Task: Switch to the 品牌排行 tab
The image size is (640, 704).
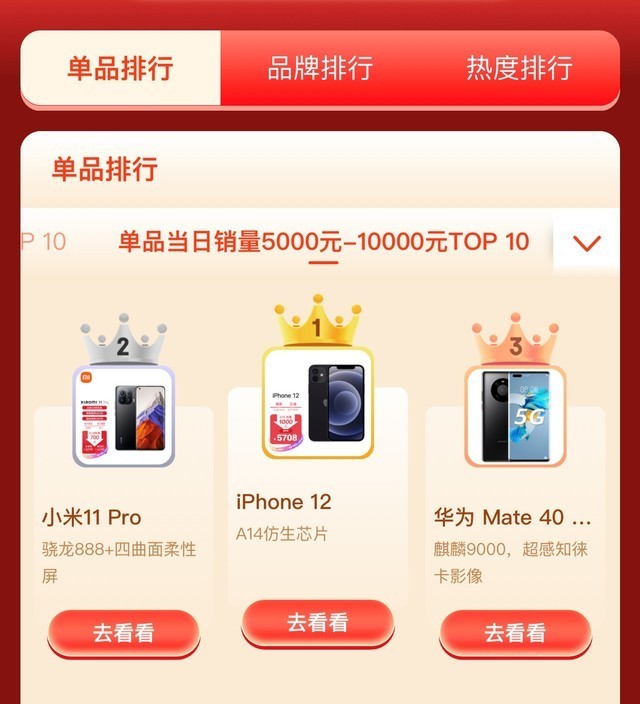Action: (x=320, y=68)
